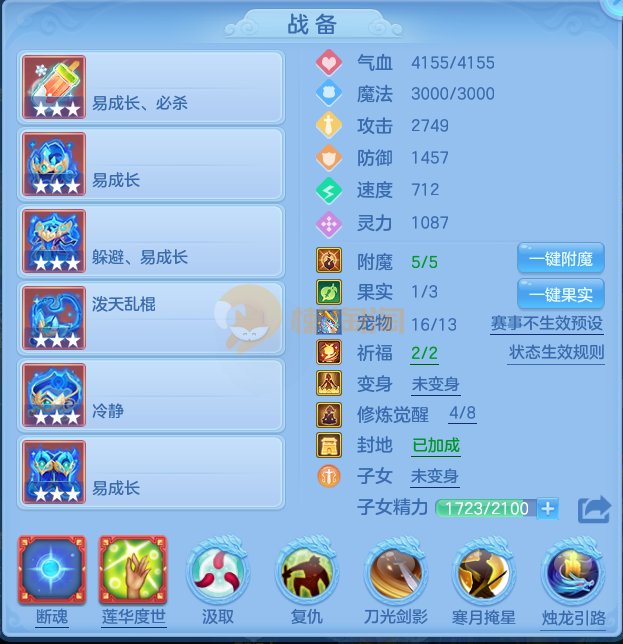
Task: Add 子女精力 with the plus button
Action: 548,508
